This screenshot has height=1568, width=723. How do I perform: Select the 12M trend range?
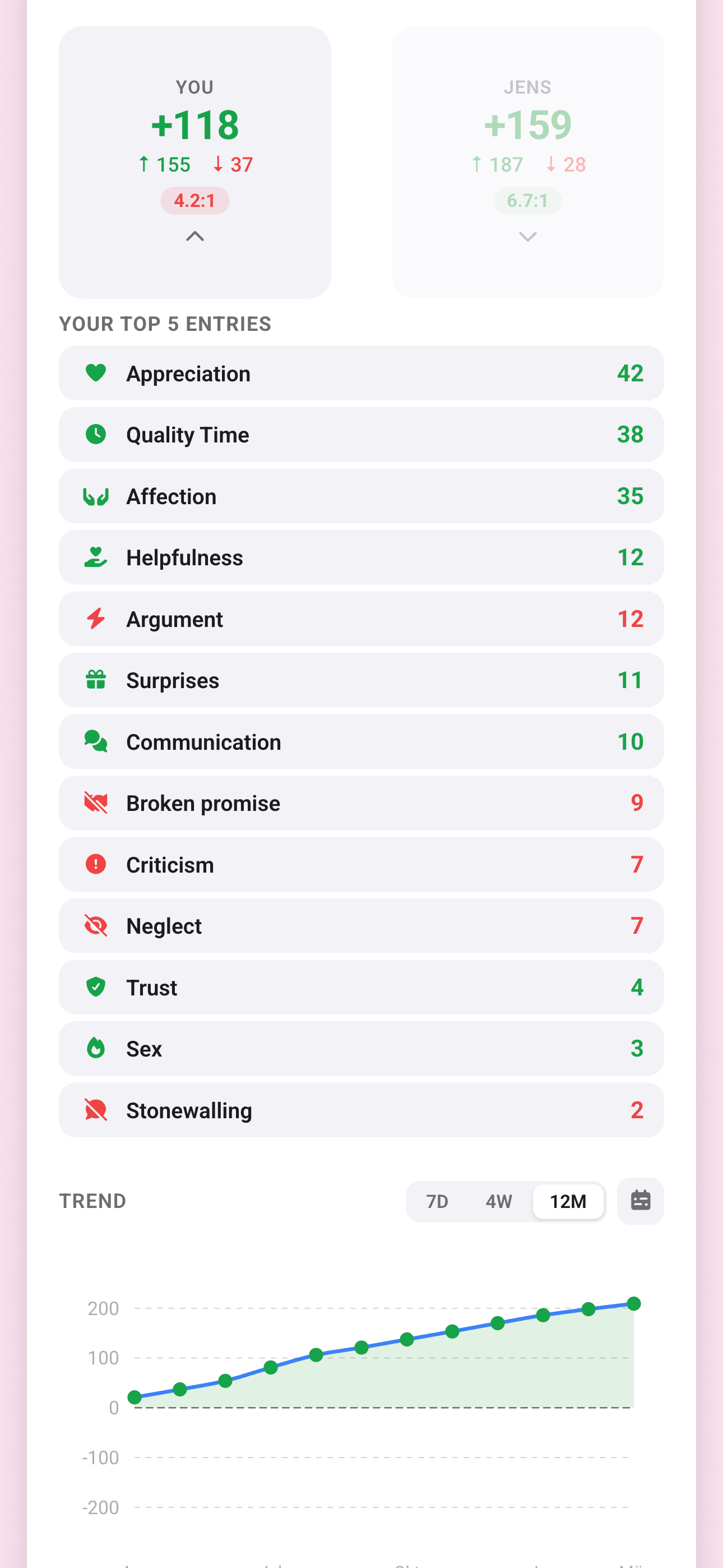coord(568,1202)
